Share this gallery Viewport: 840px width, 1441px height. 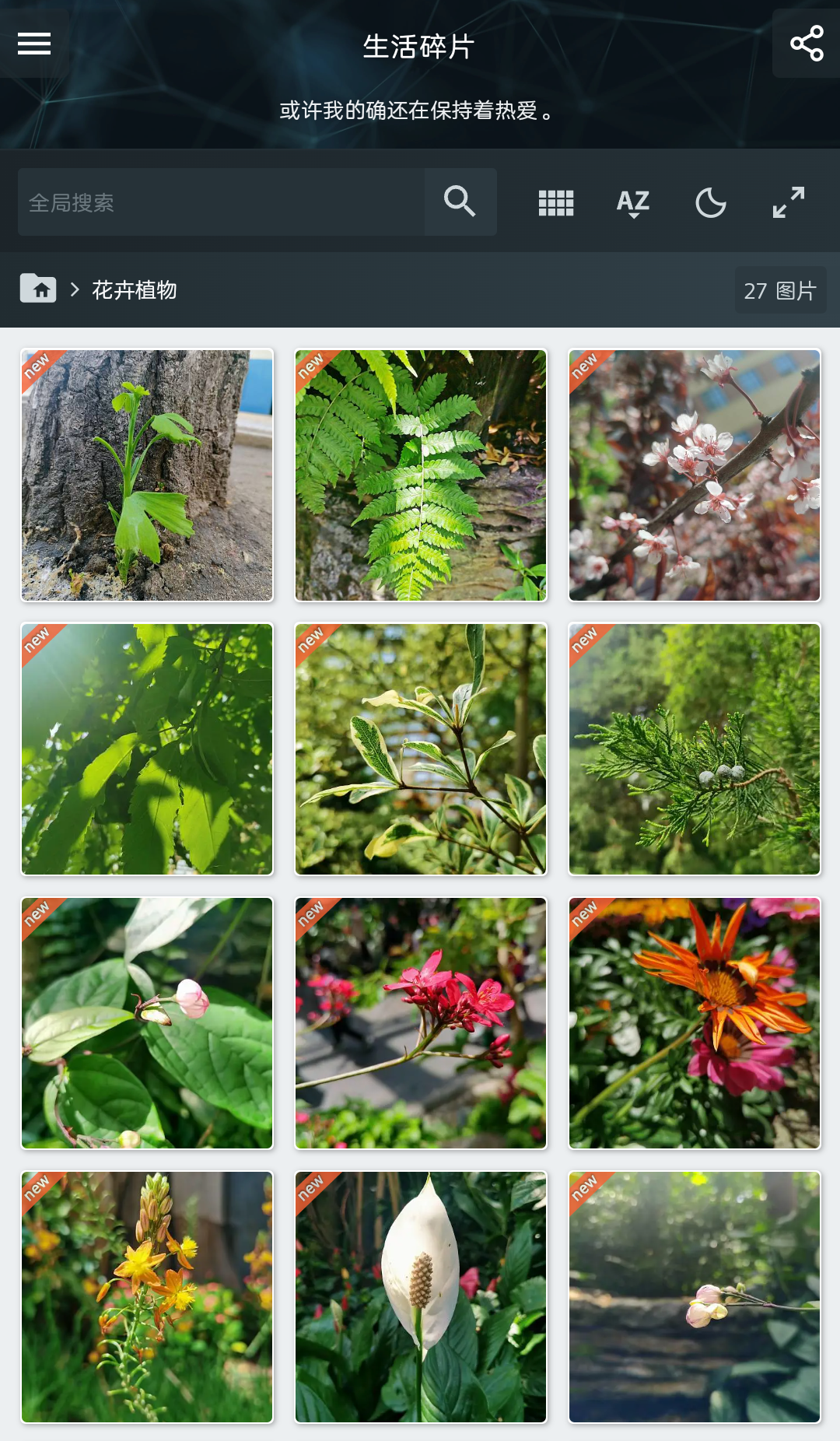pyautogui.click(x=806, y=44)
